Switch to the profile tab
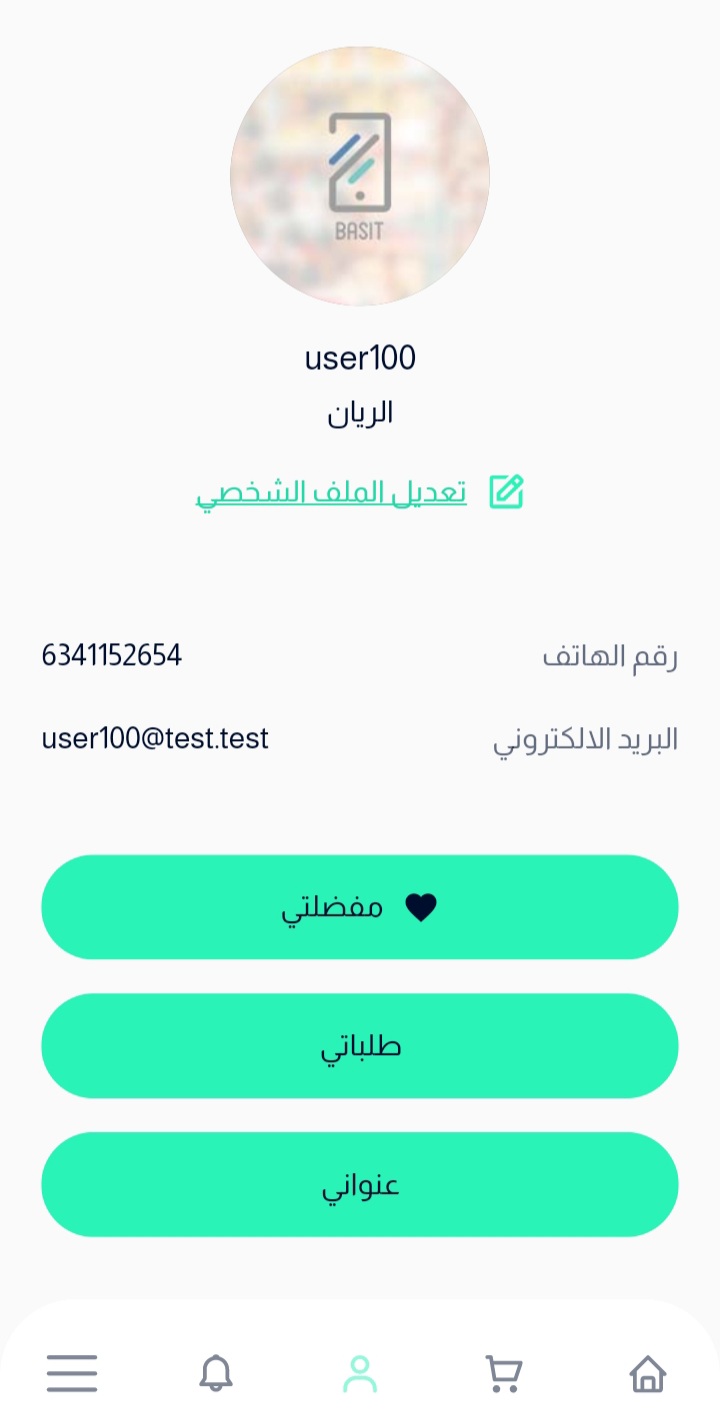 360,1374
